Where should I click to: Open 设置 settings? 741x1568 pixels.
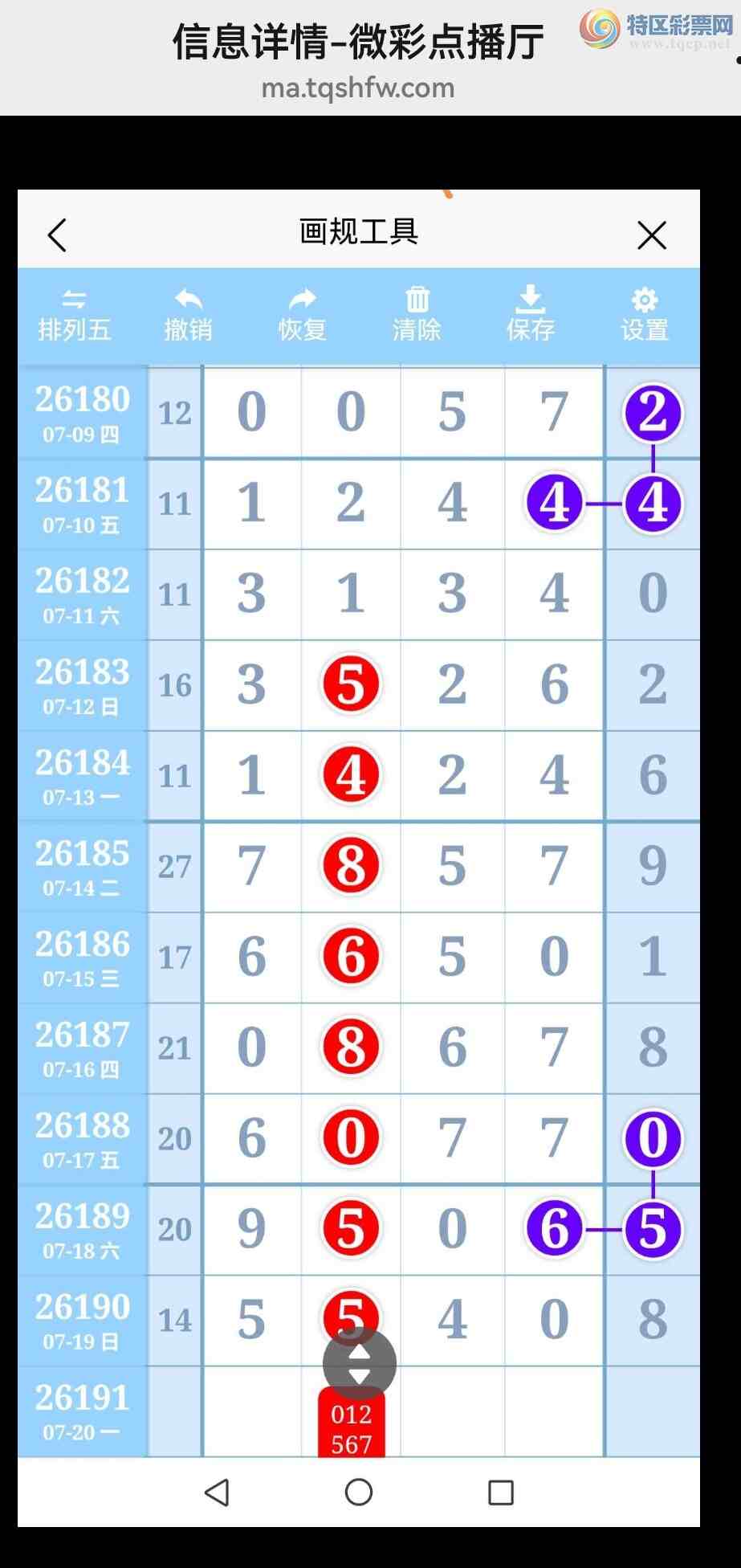[x=645, y=316]
